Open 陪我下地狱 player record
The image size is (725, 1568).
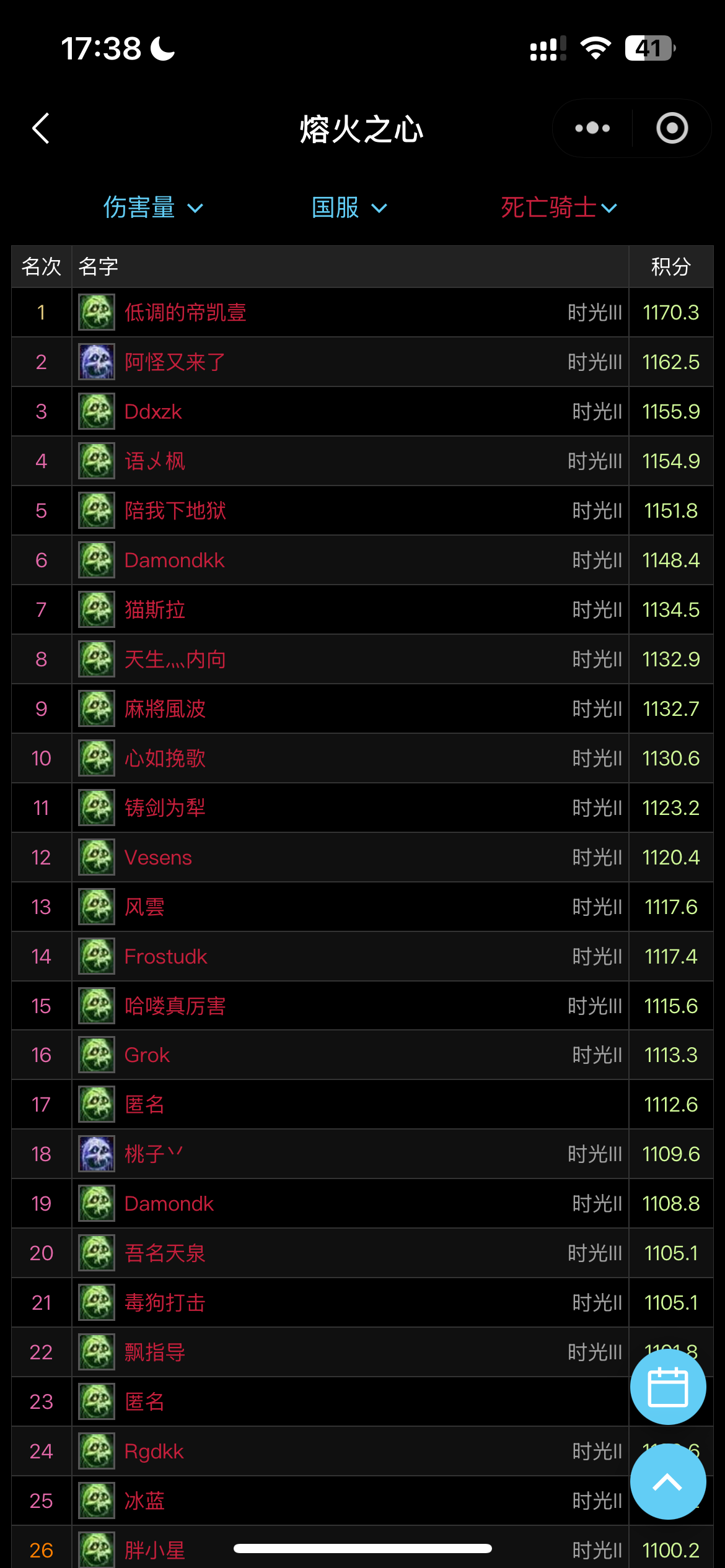point(175,511)
